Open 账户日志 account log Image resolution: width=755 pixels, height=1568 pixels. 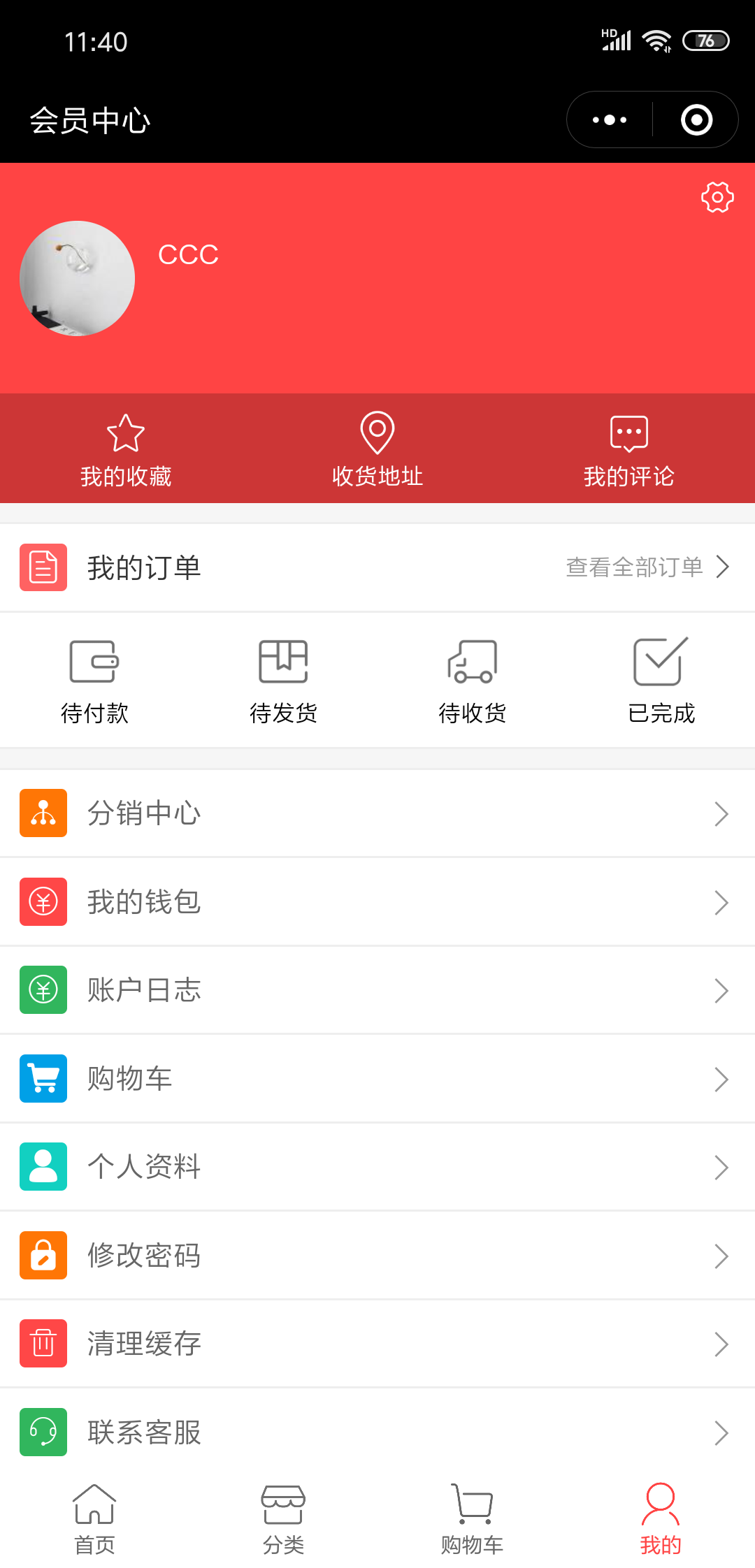[x=377, y=990]
